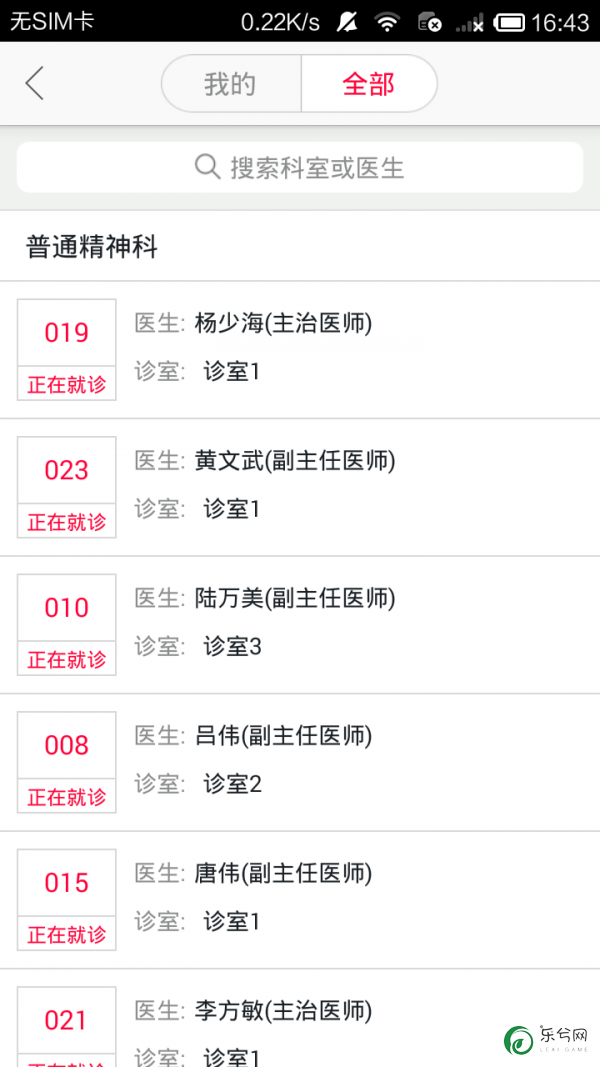Open the queue entry for 吕伟
The height and width of the screenshot is (1067, 600).
coord(300,762)
